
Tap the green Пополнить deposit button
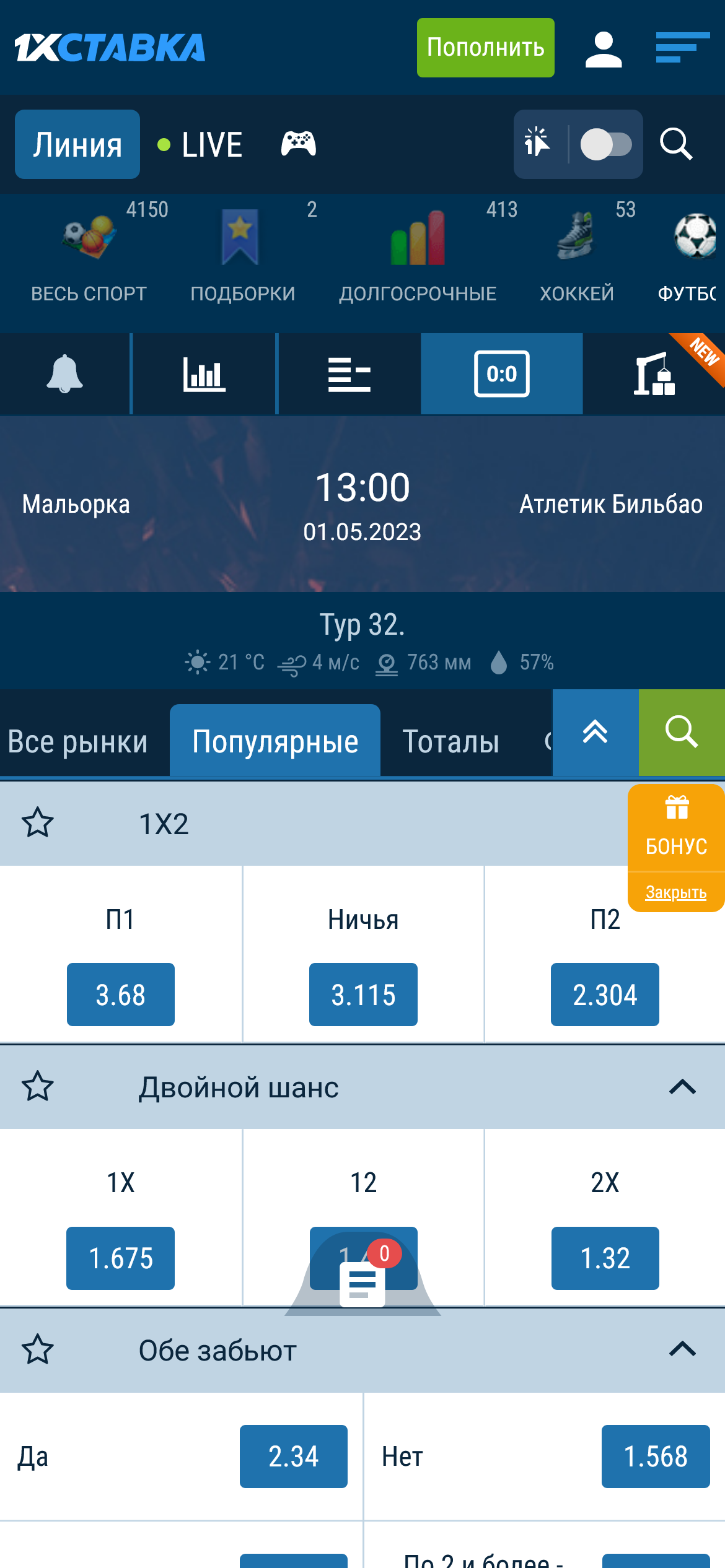point(485,48)
